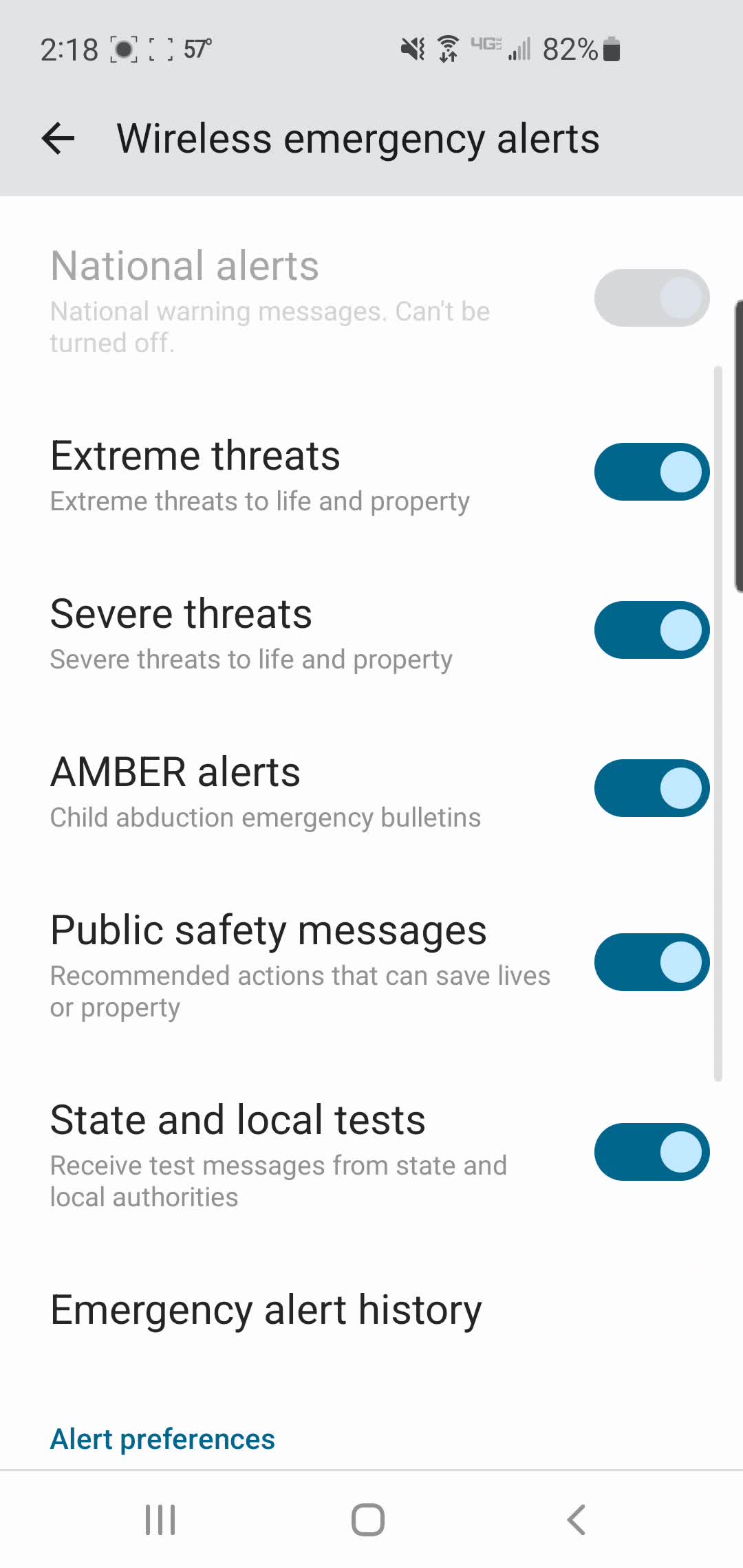Tap the cellular signal icon

click(519, 48)
